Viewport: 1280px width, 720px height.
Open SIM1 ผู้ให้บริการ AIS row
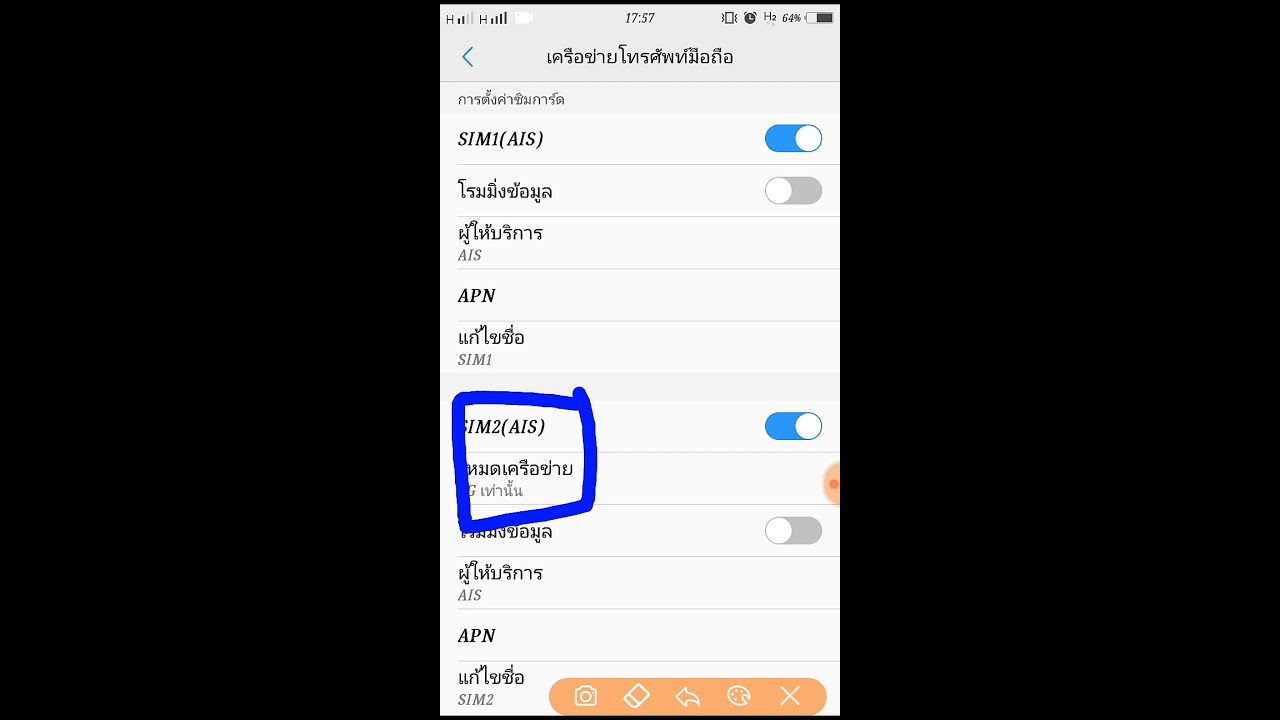[640, 243]
